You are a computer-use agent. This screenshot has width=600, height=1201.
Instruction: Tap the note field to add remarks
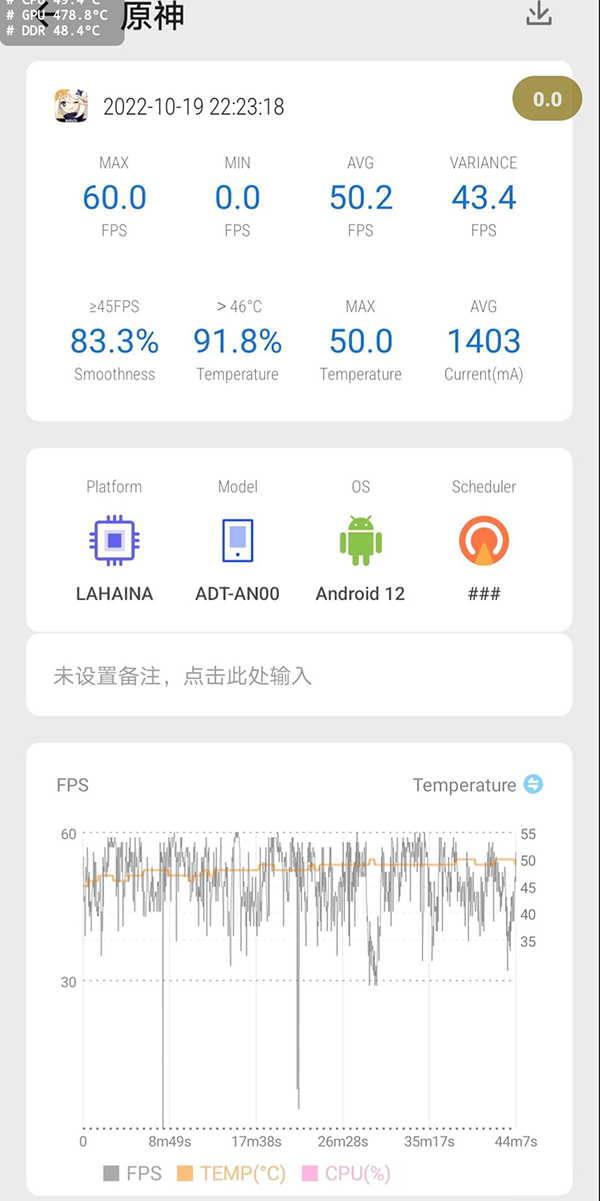[x=298, y=676]
